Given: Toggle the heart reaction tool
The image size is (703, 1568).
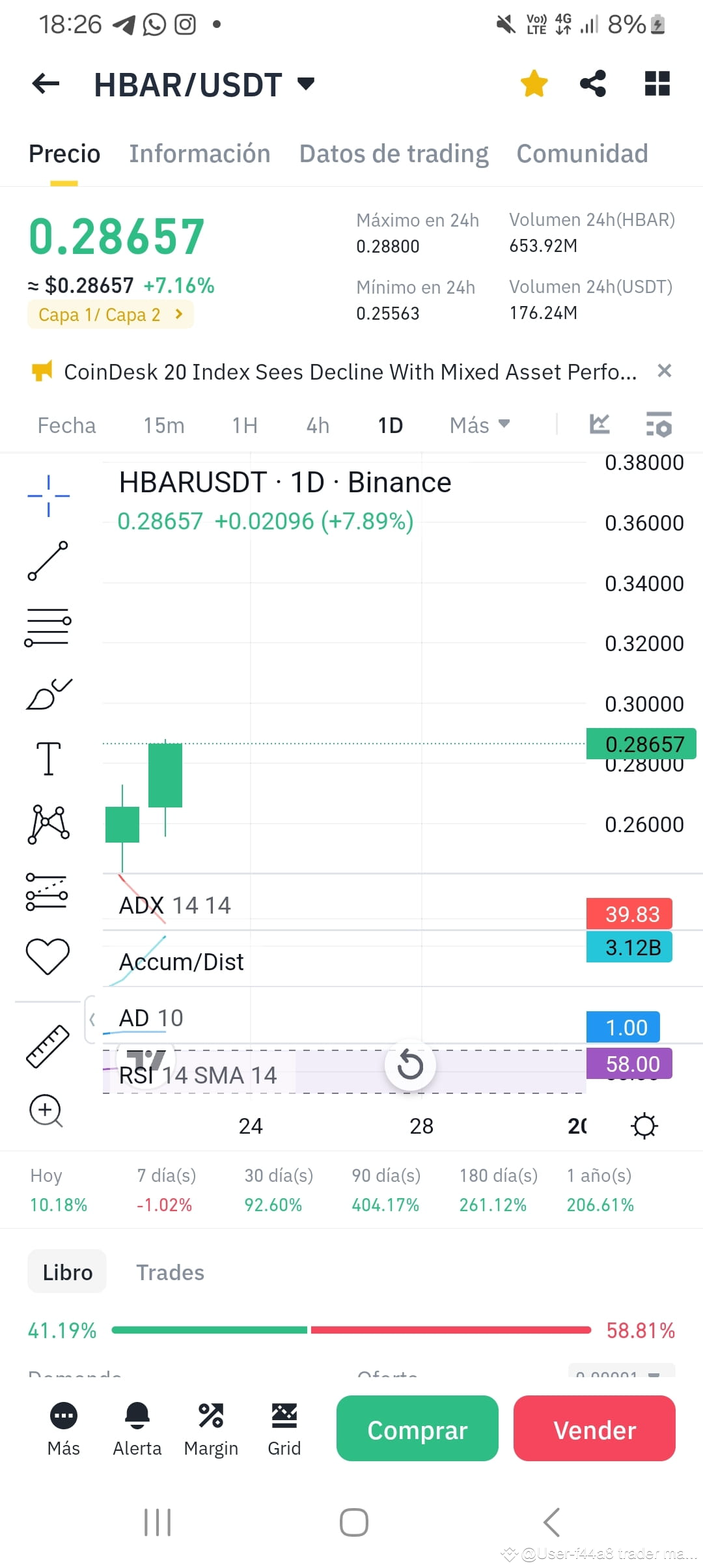Looking at the screenshot, I should coord(48,955).
